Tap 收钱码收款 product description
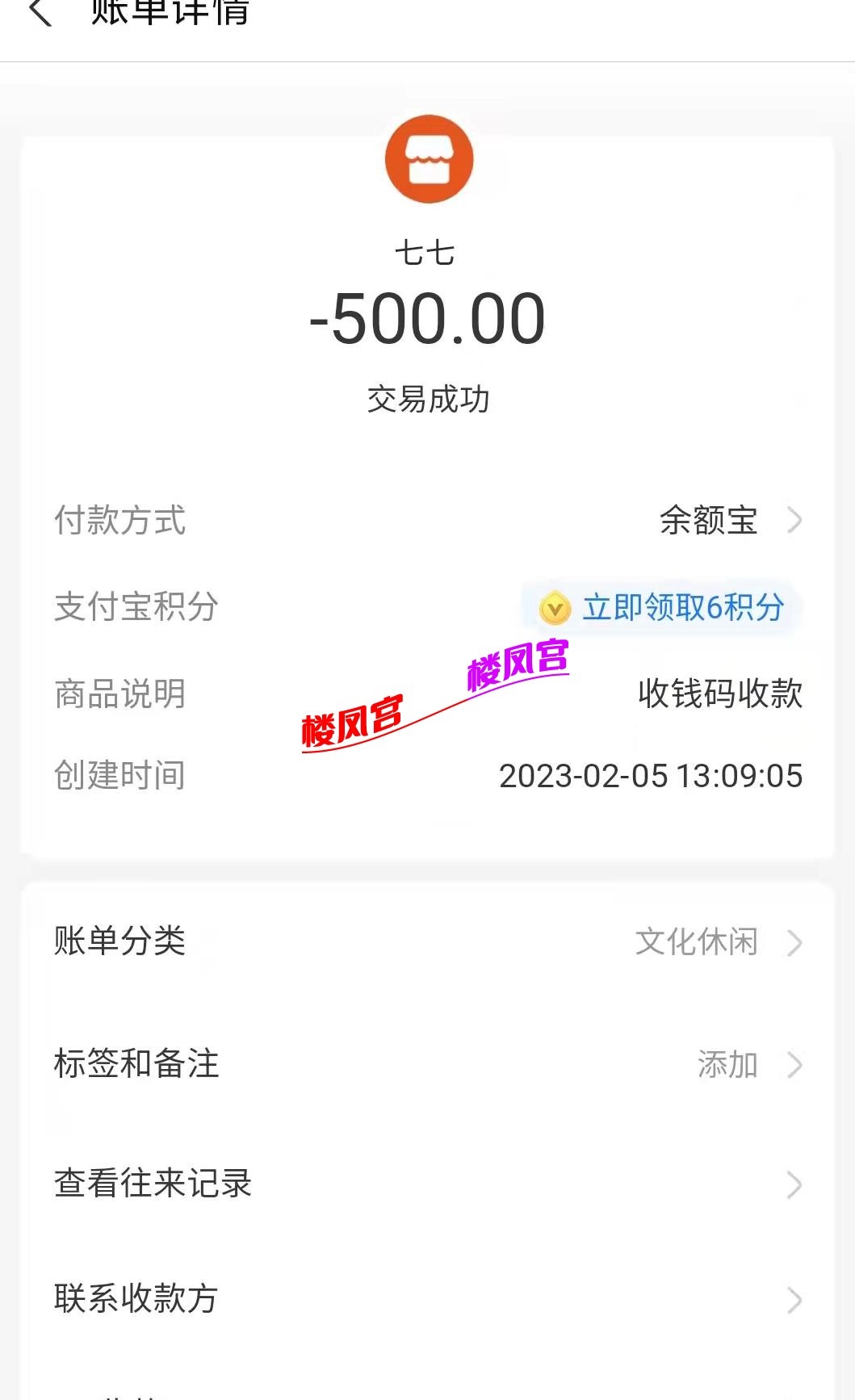 click(719, 694)
